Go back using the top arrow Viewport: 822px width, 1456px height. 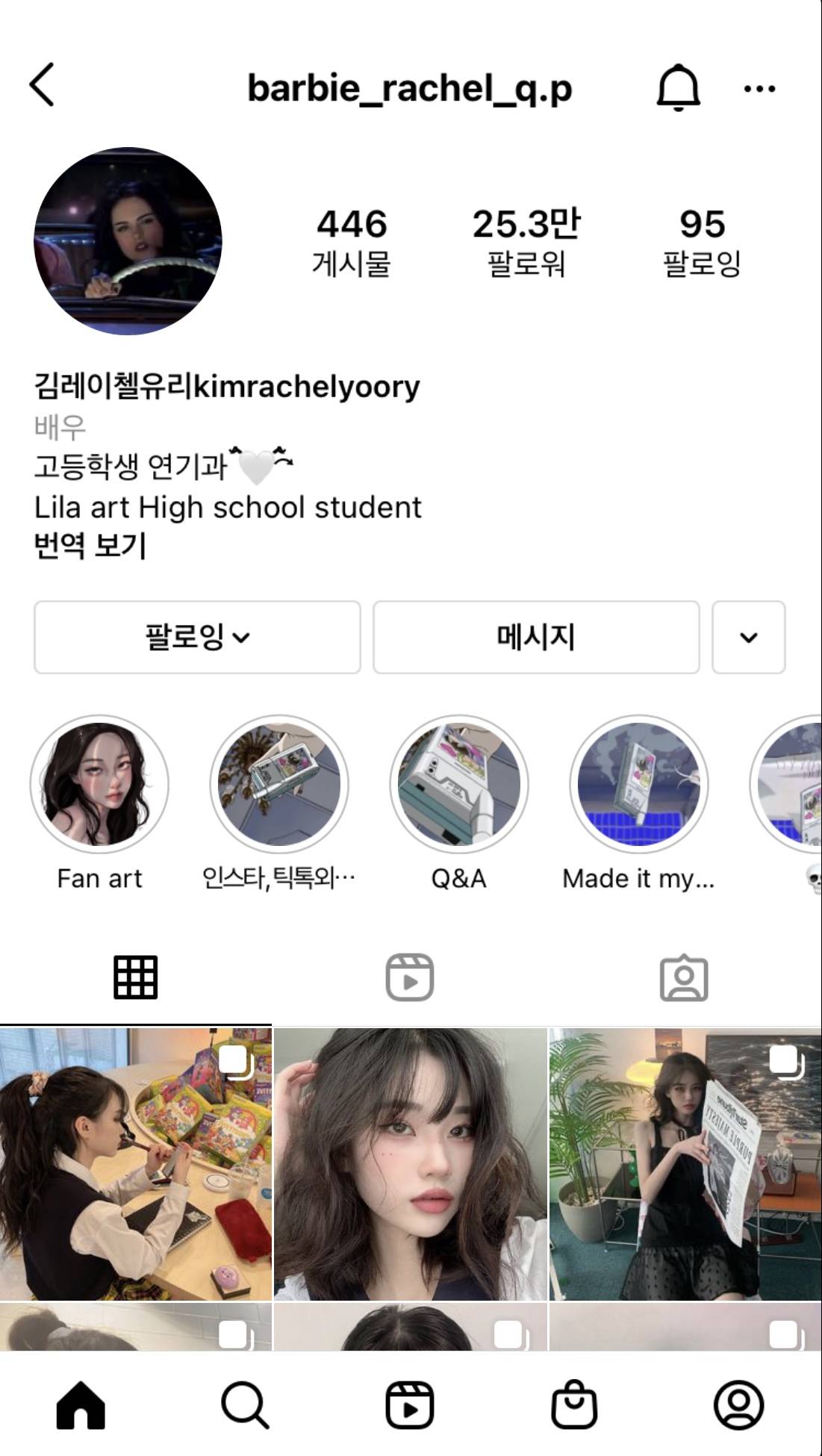click(43, 84)
